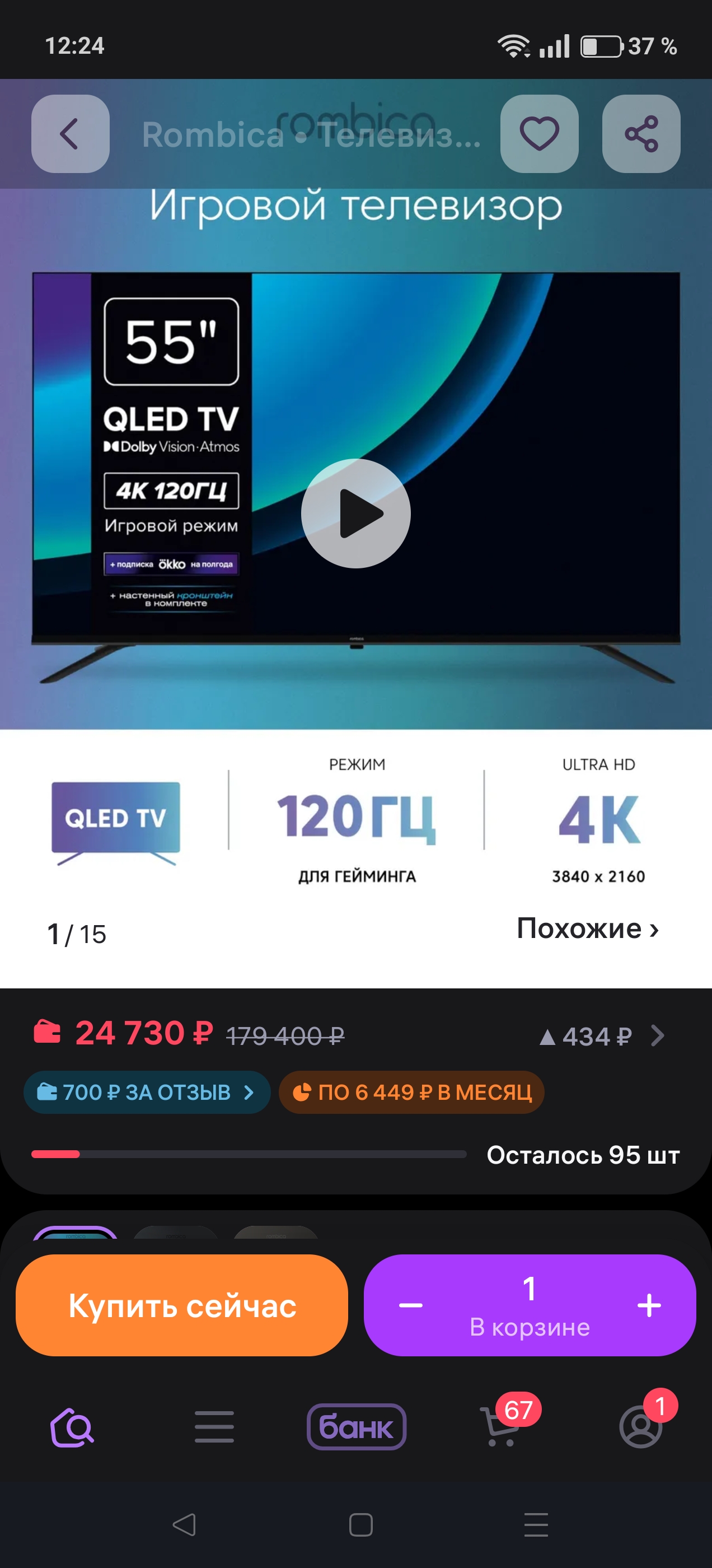Share this Rombica TV product

click(x=641, y=135)
